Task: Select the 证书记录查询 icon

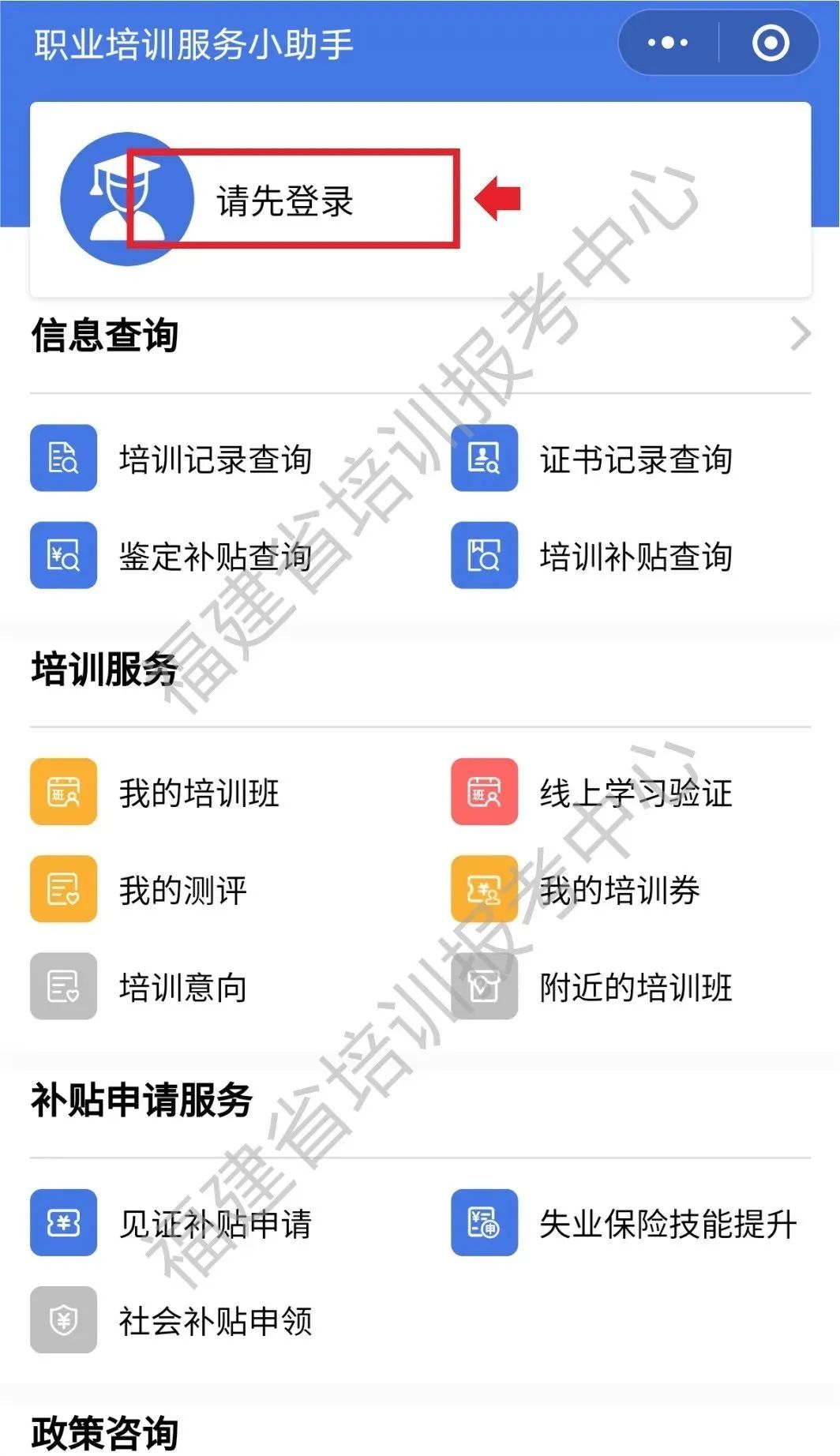Action: tap(484, 459)
